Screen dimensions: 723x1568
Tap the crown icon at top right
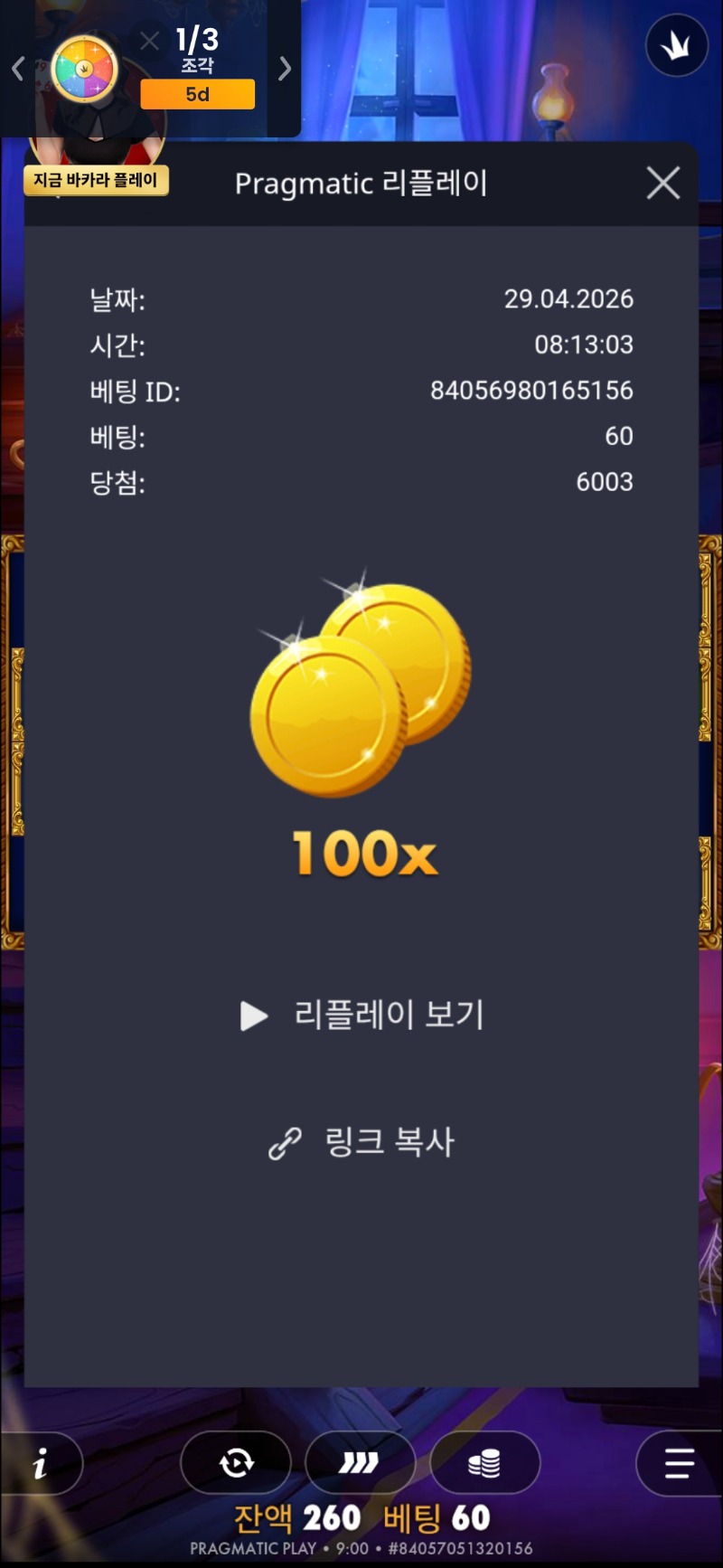676,46
